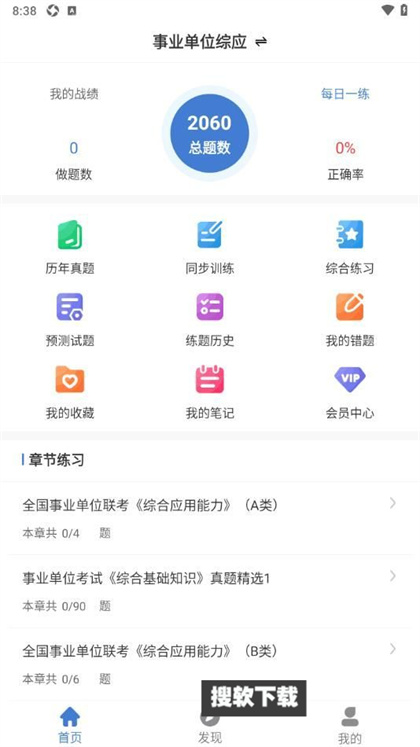Open 历年真题 past papers
This screenshot has width=420, height=747.
[x=70, y=248]
